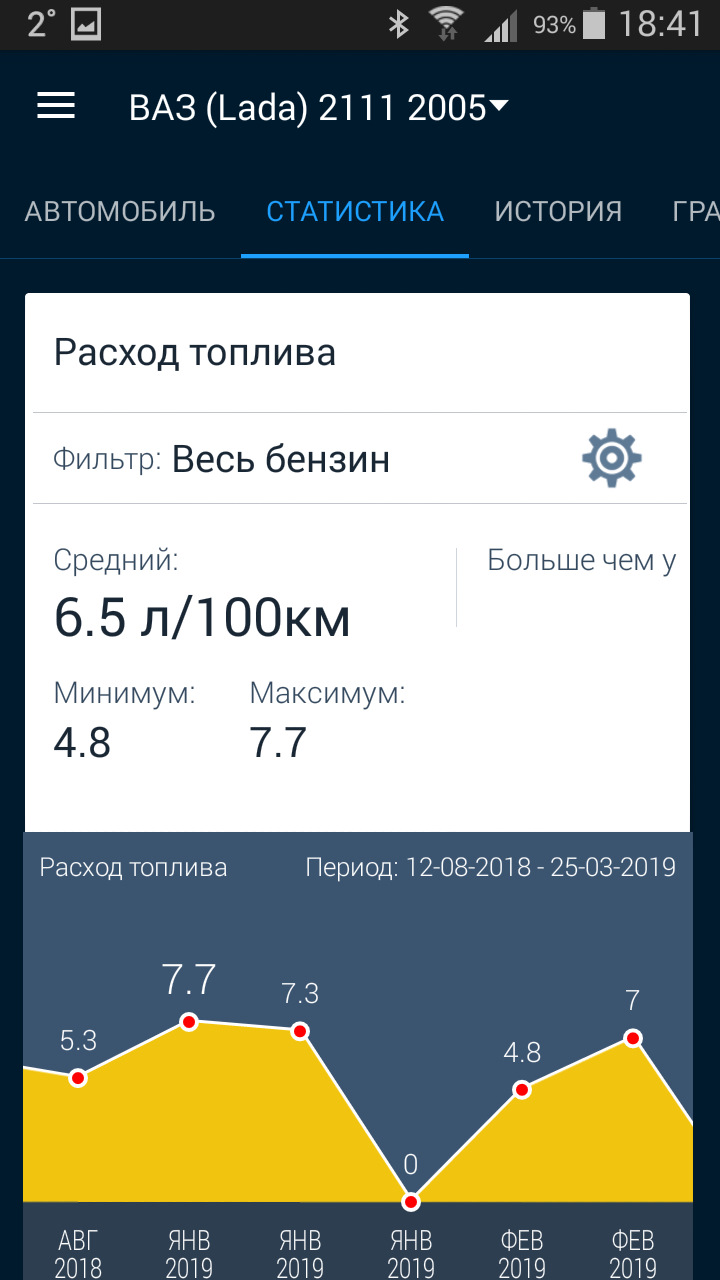Expand the ВАЗ (Lada) 2111 vehicle dropdown
This screenshot has width=720, height=1280.
pyautogui.click(x=318, y=108)
